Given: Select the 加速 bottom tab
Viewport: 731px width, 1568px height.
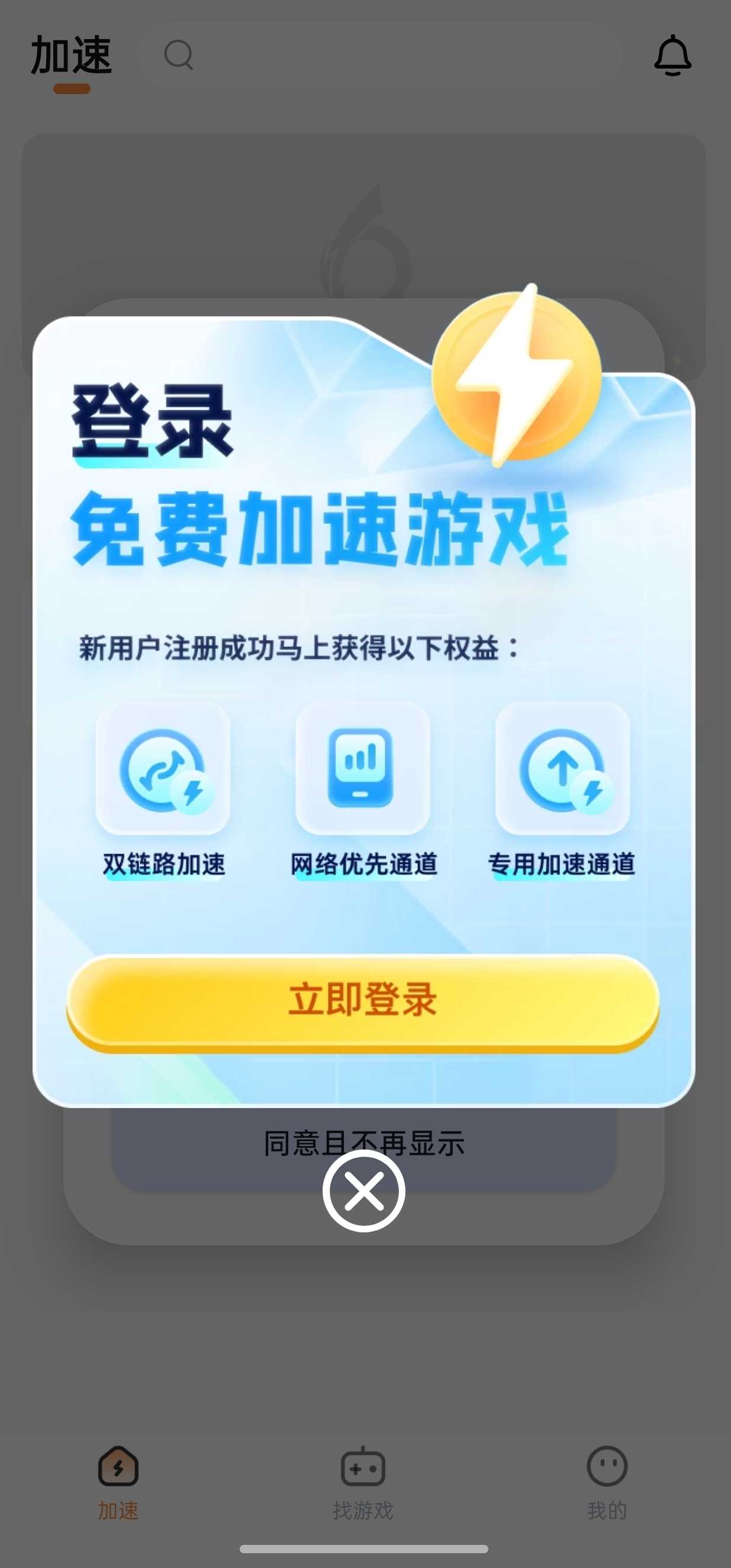Looking at the screenshot, I should point(118,1482).
